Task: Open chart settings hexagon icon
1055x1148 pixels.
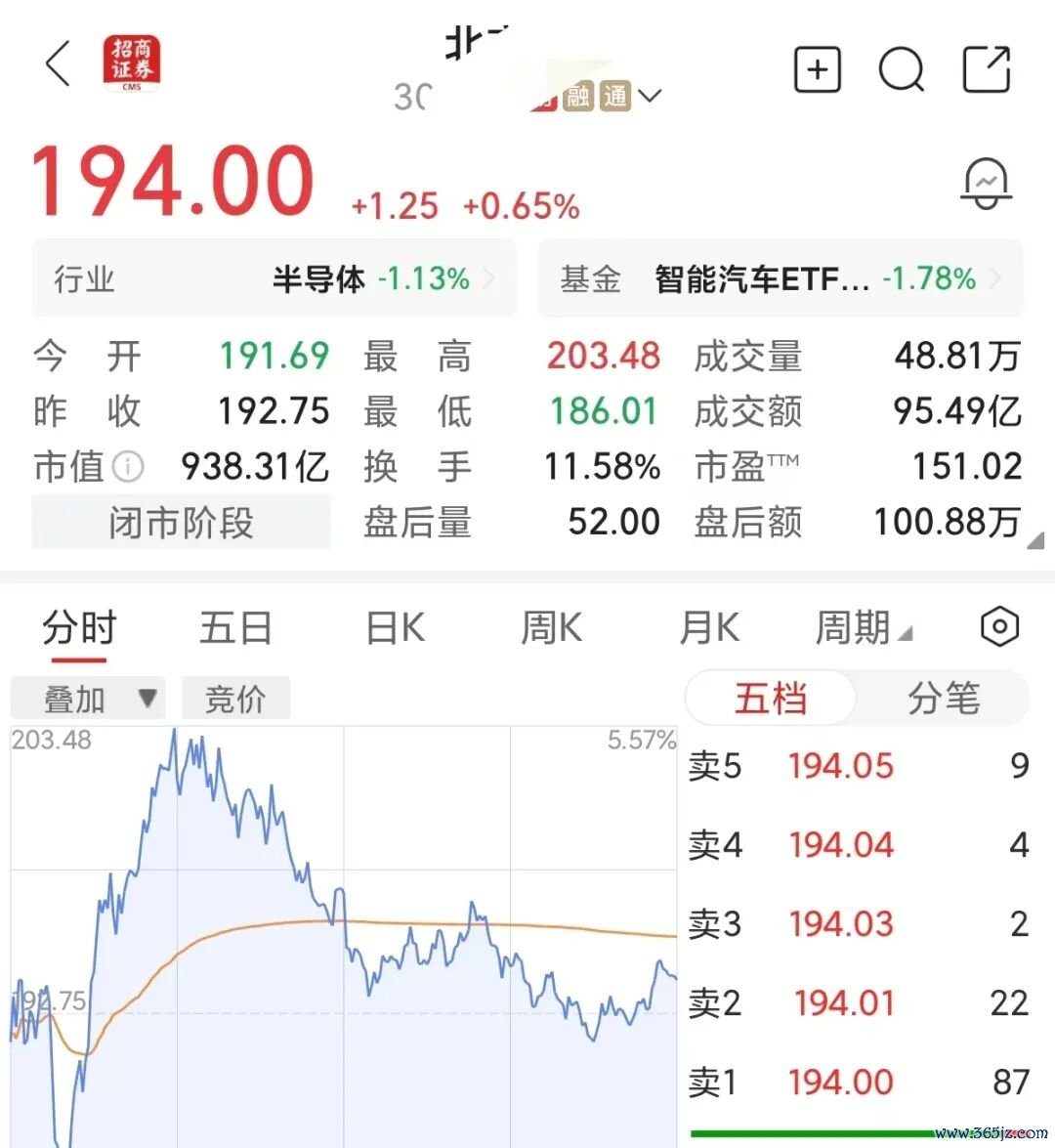Action: click(x=999, y=626)
